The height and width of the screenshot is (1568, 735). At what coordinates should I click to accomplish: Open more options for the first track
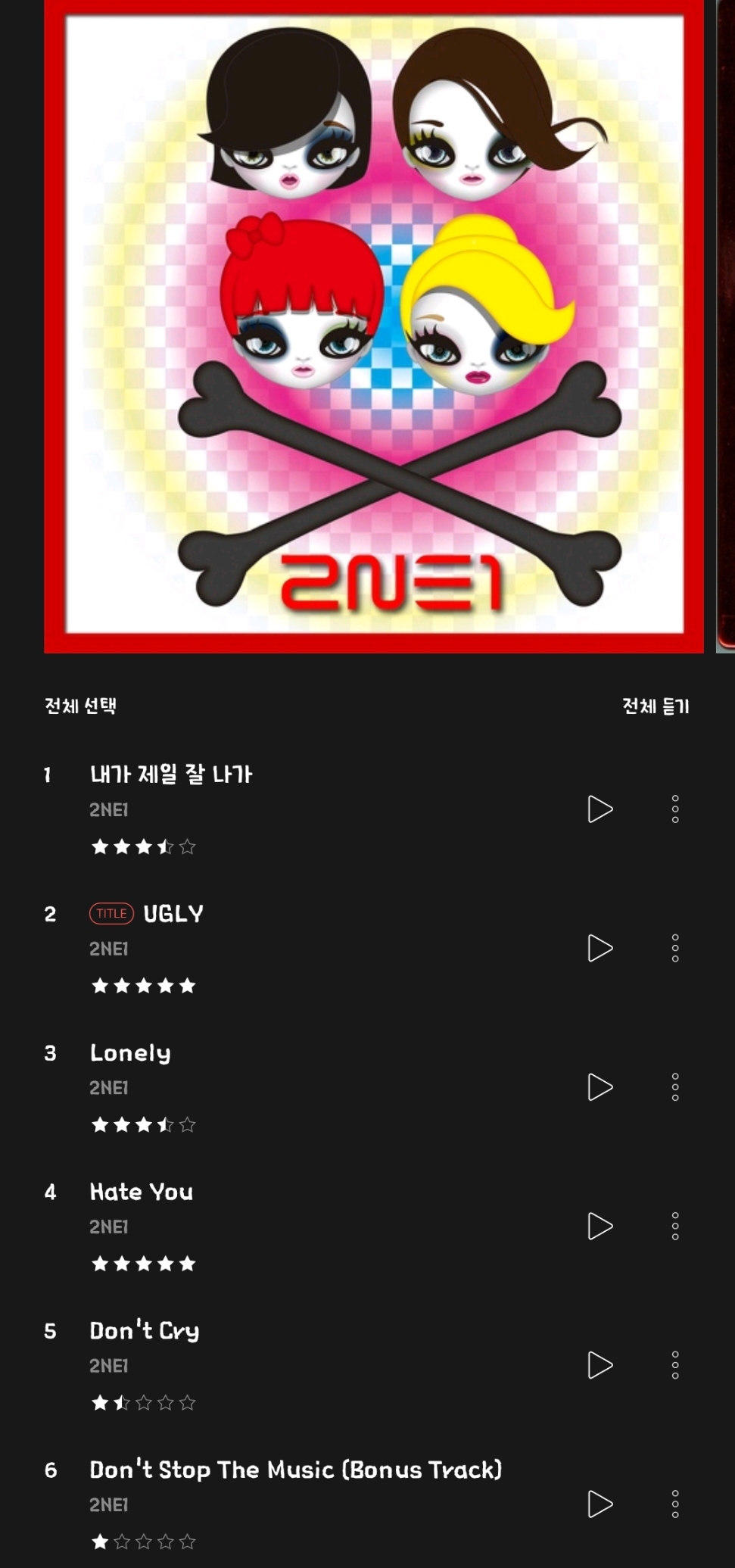pyautogui.click(x=674, y=809)
